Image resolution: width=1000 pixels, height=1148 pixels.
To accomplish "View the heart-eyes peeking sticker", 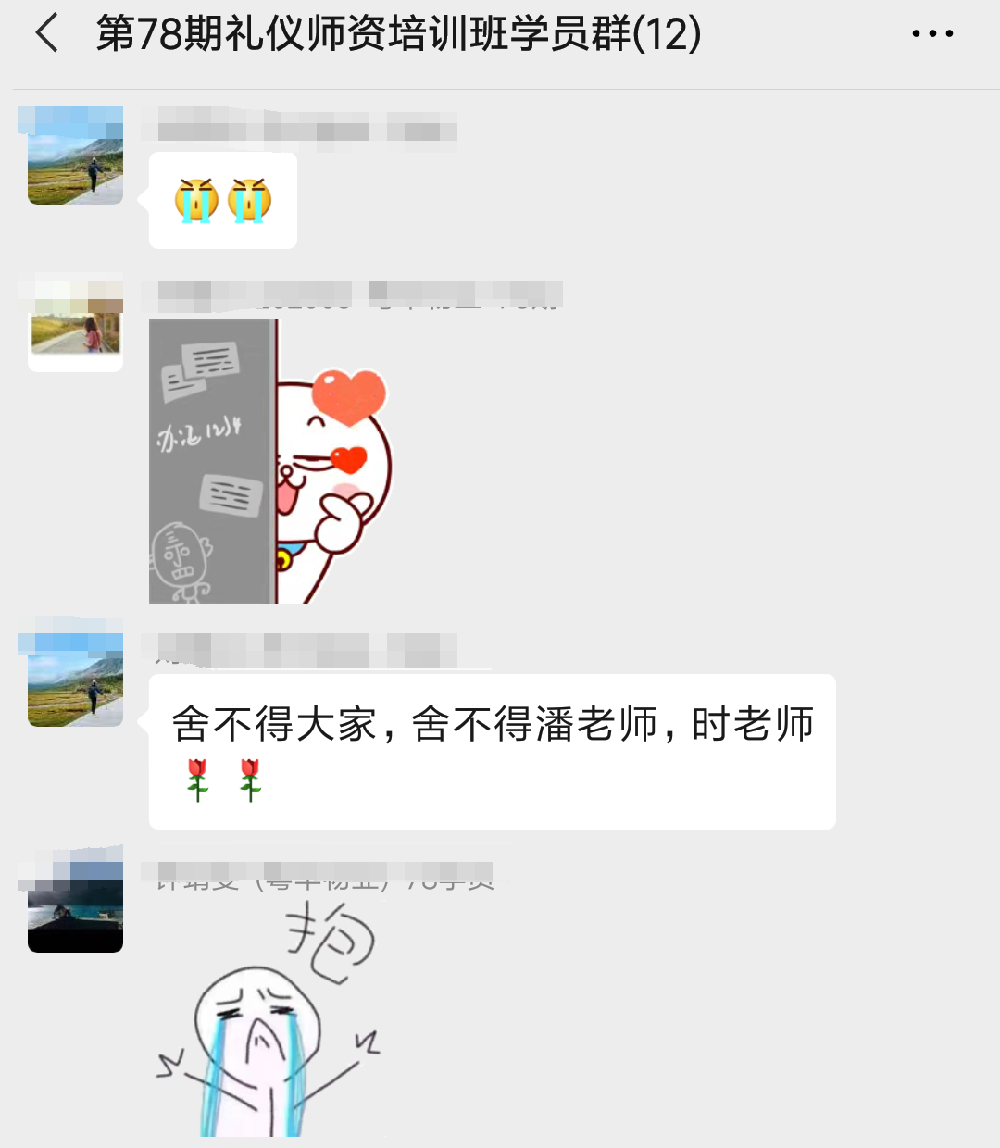I will 270,462.
